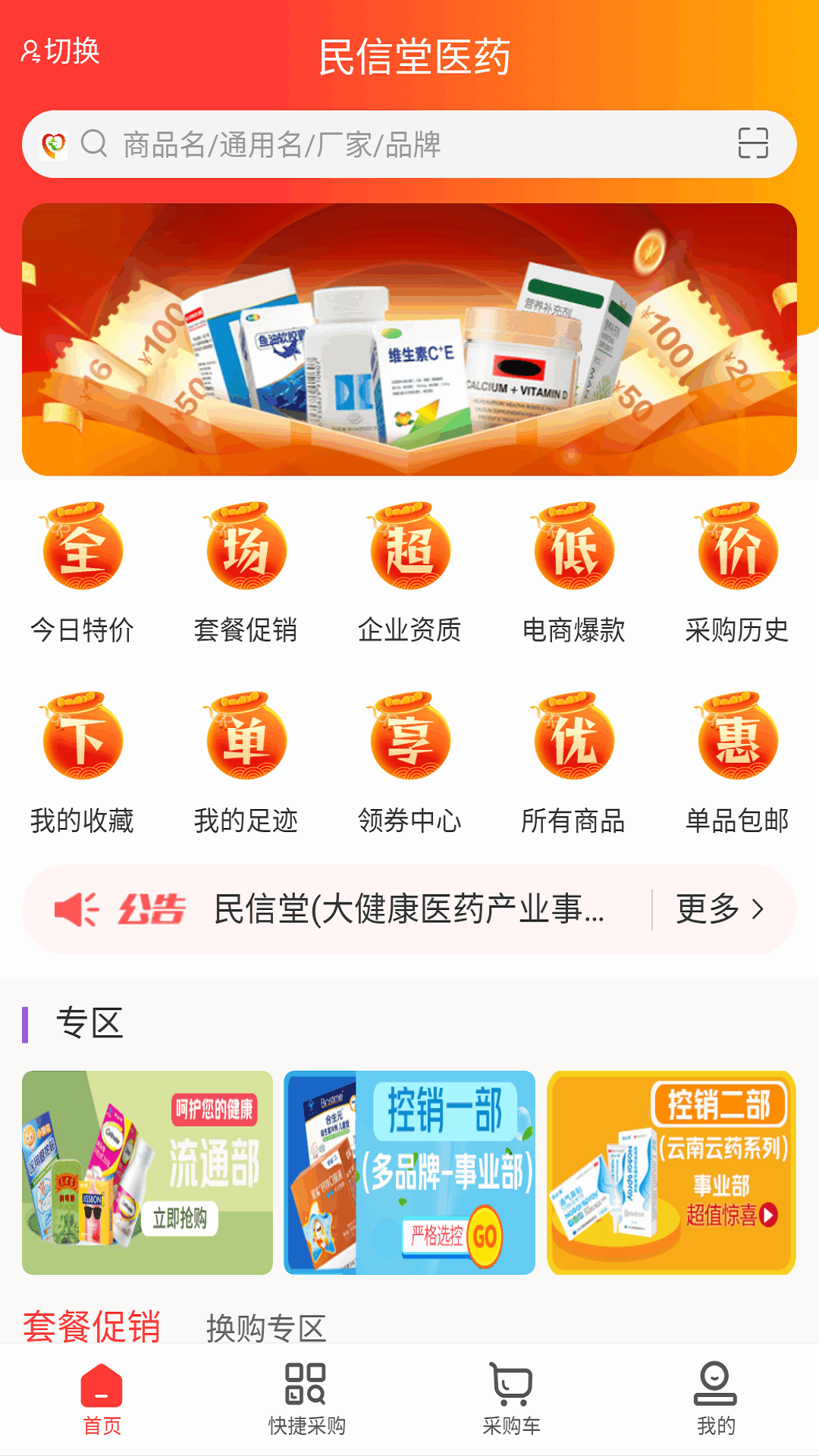Tap 更多 to see more announcements
This screenshot has height=1456, width=819.
[x=720, y=908]
